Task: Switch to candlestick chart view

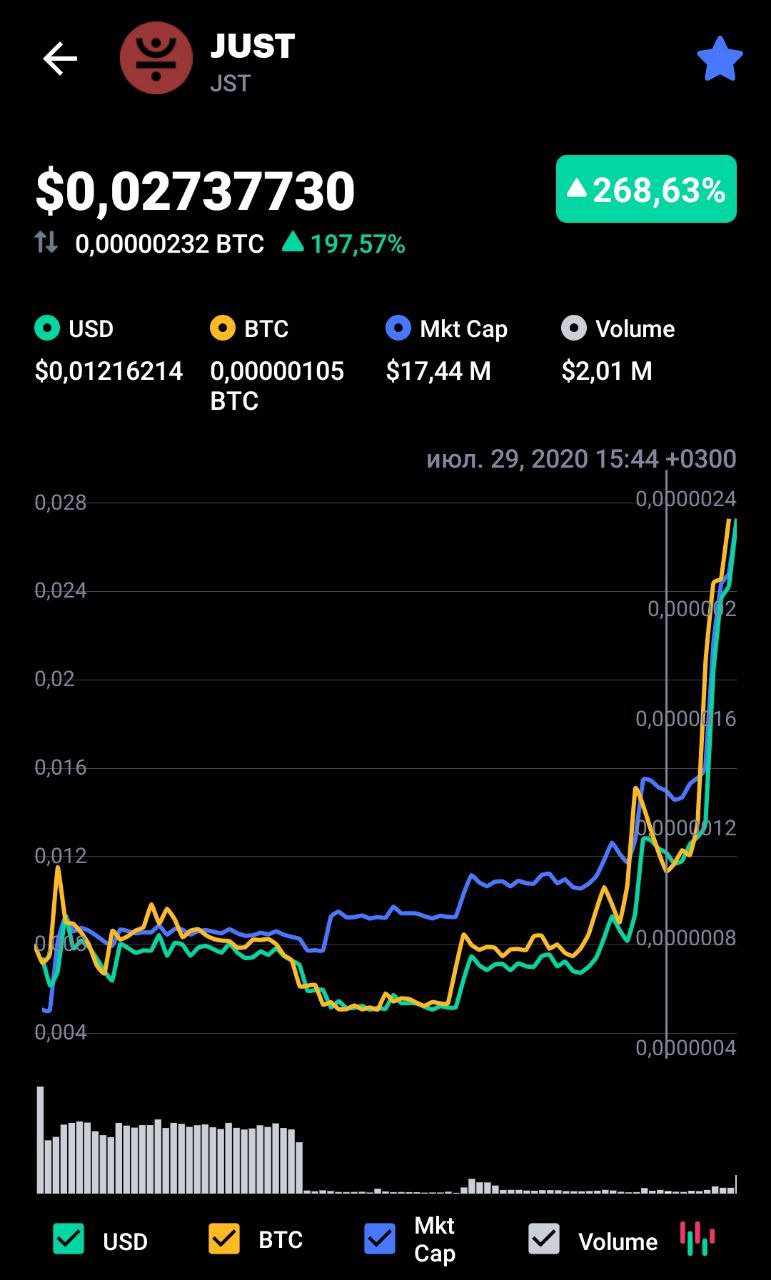Action: pos(697,1238)
